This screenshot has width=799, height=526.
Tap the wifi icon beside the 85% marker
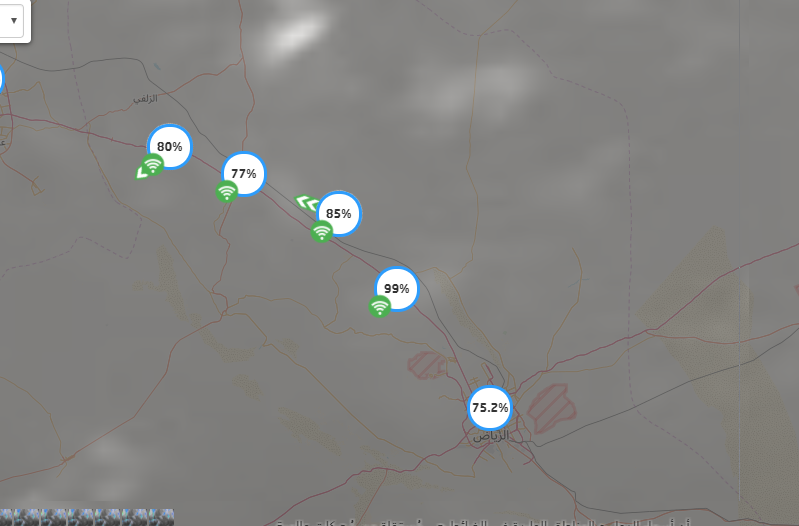(x=321, y=232)
